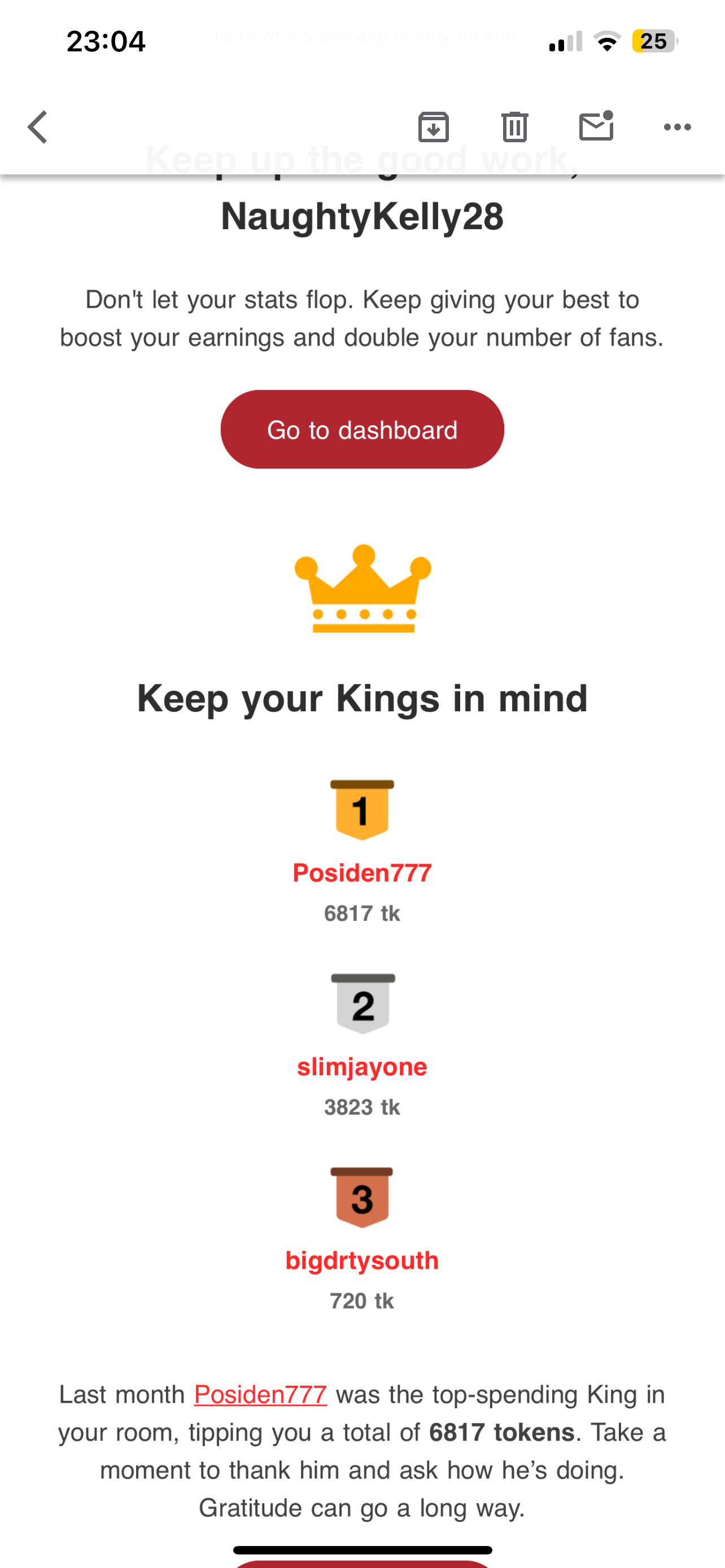
Task: Tap the Go to dashboard button
Action: click(362, 430)
